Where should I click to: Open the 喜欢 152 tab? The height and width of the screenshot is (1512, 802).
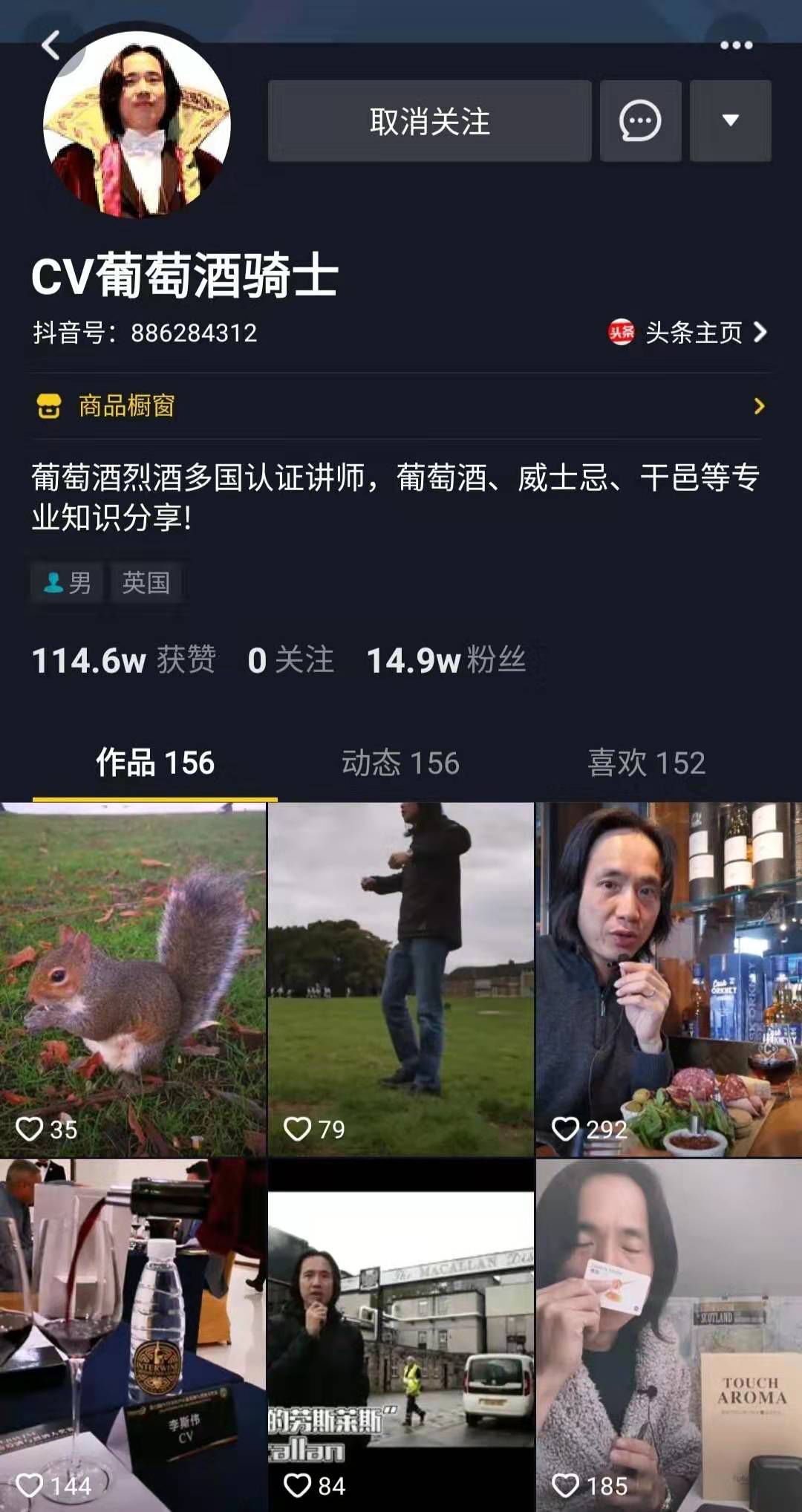coord(645,762)
